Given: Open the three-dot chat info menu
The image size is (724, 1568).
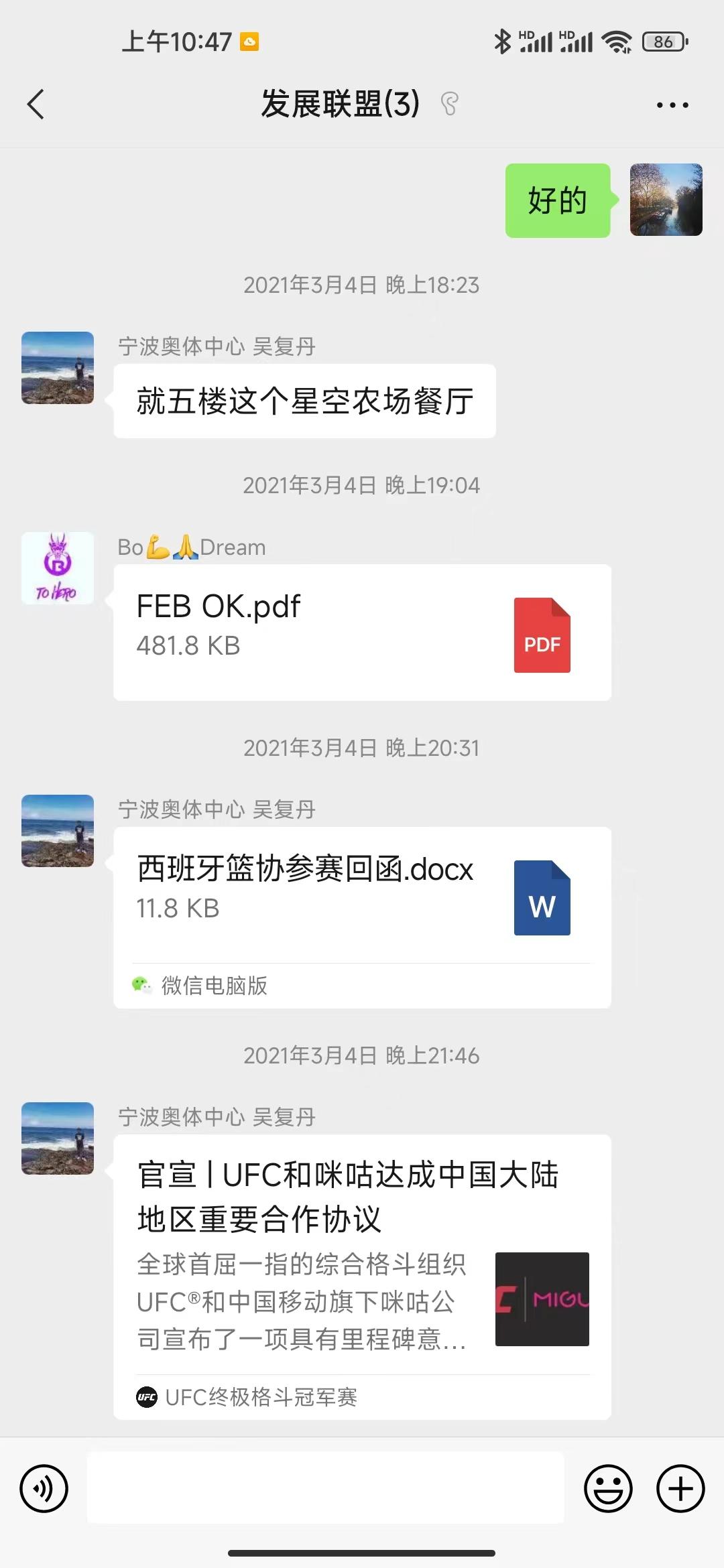Looking at the screenshot, I should pyautogui.click(x=672, y=105).
